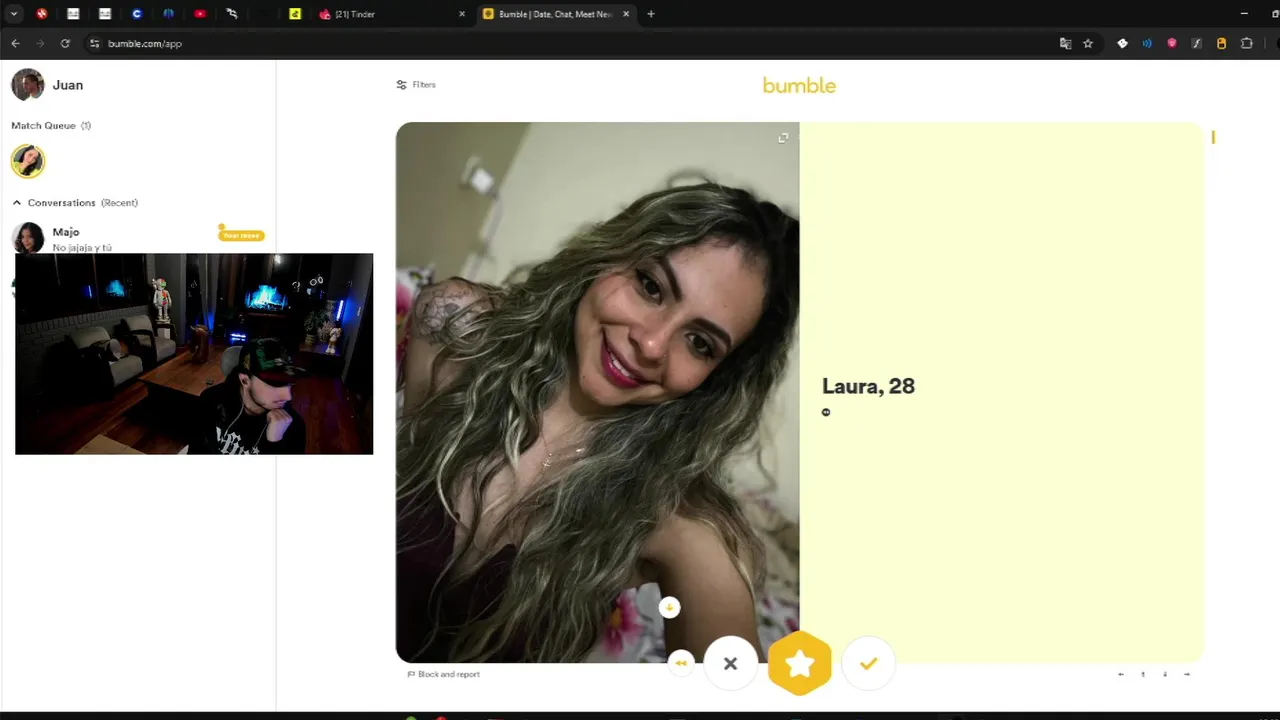The width and height of the screenshot is (1280, 720).
Task: Reload the Bumble page
Action: (65, 43)
